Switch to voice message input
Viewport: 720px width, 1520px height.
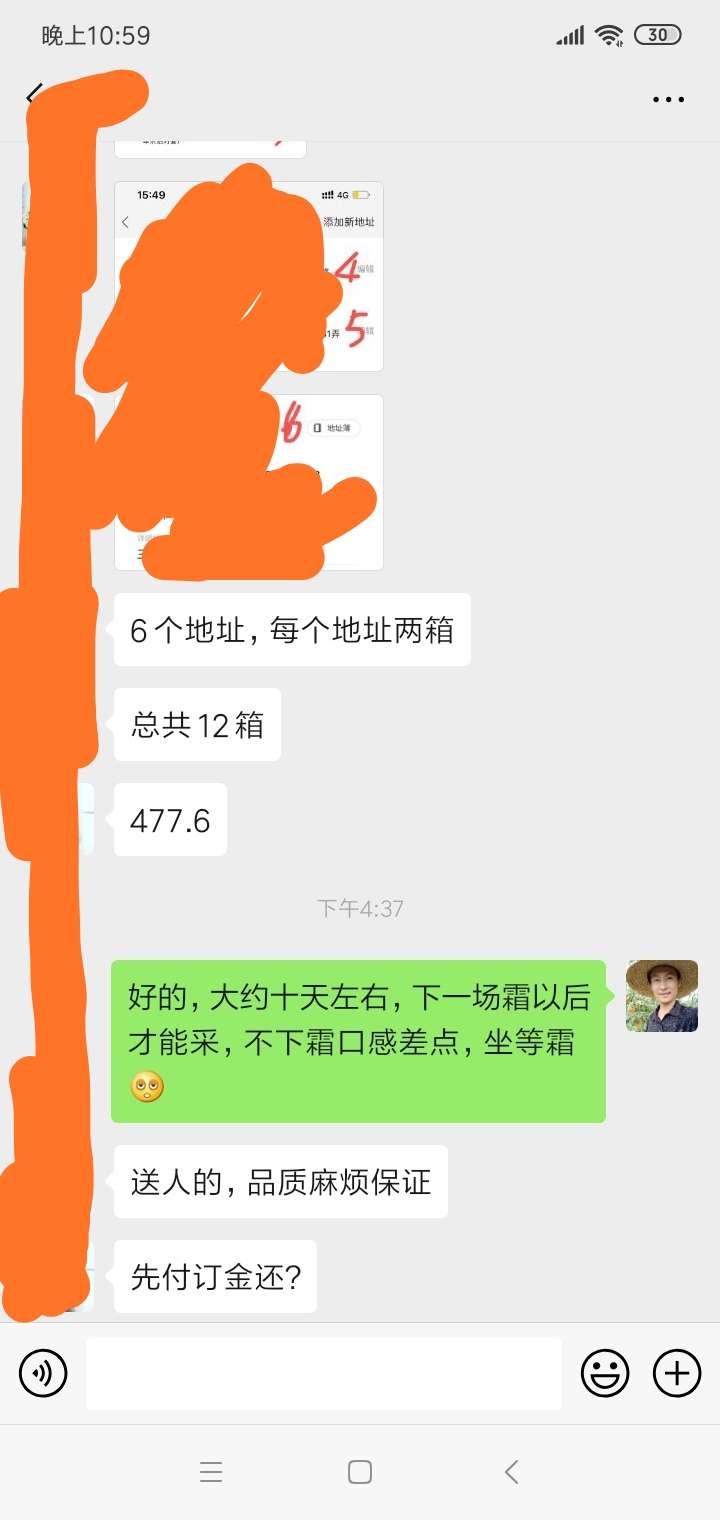[43, 1373]
